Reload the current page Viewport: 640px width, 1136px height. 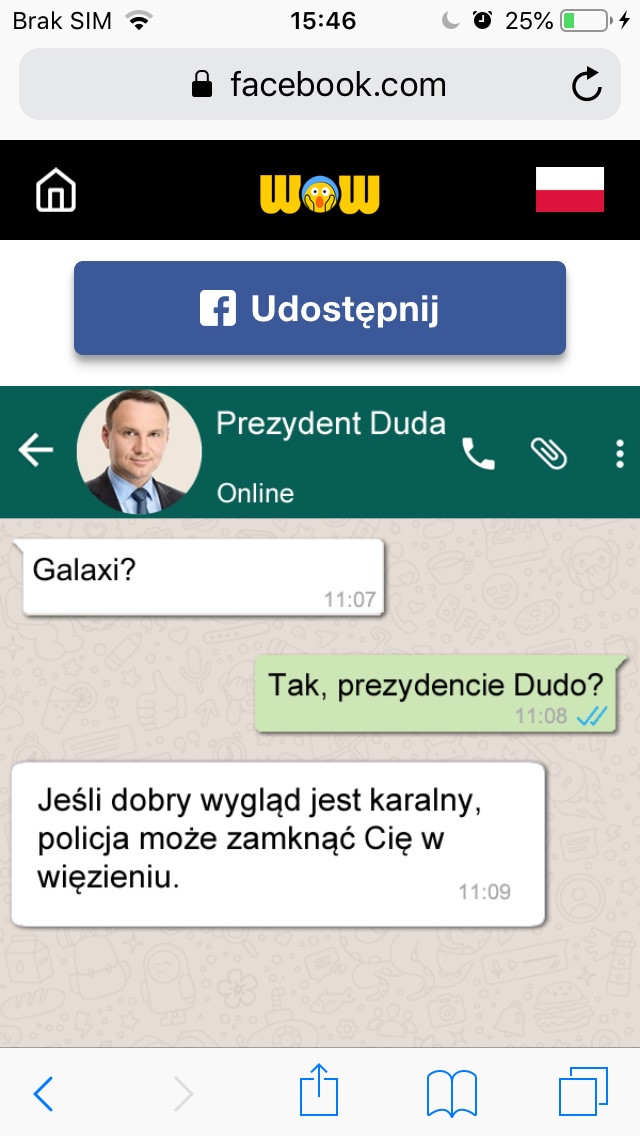586,84
